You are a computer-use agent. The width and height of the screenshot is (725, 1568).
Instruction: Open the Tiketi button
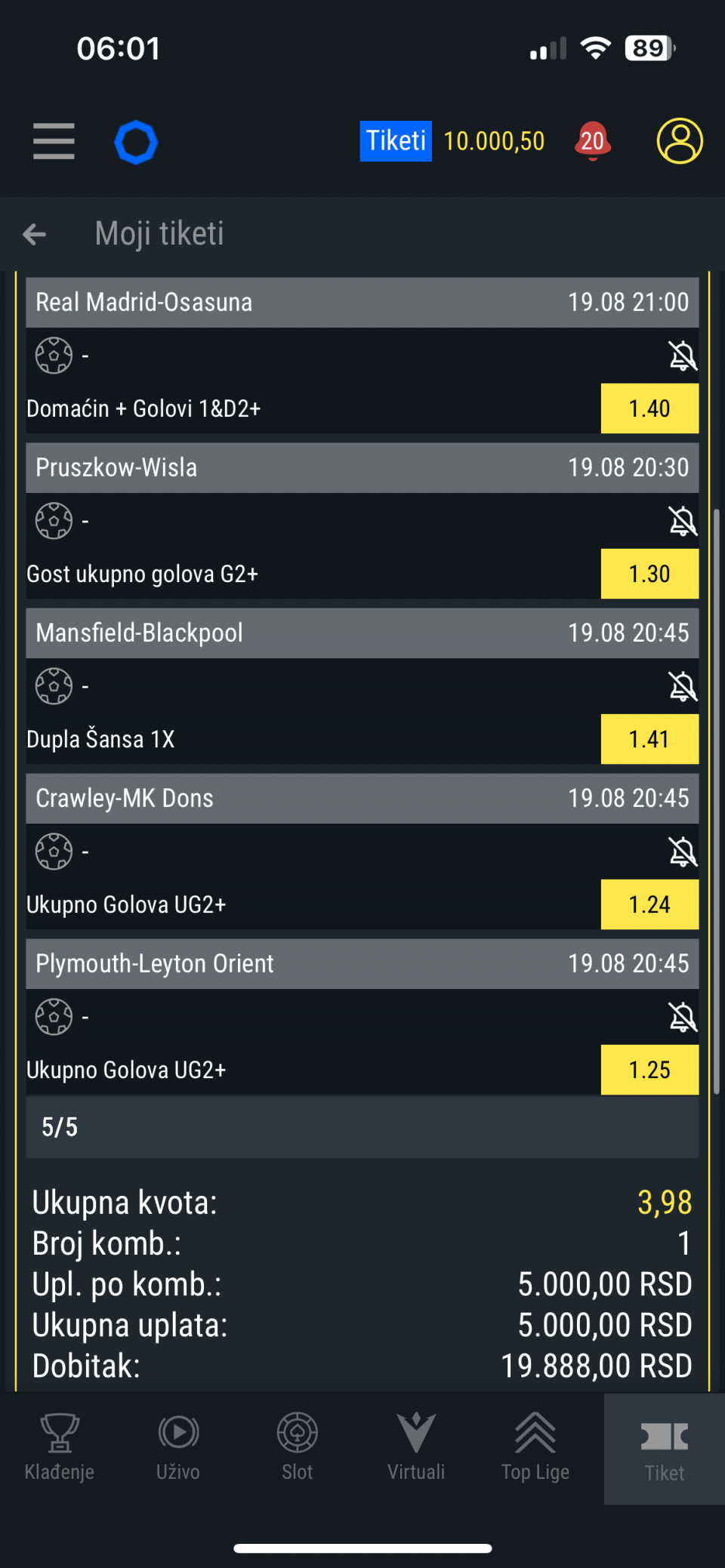pos(396,141)
